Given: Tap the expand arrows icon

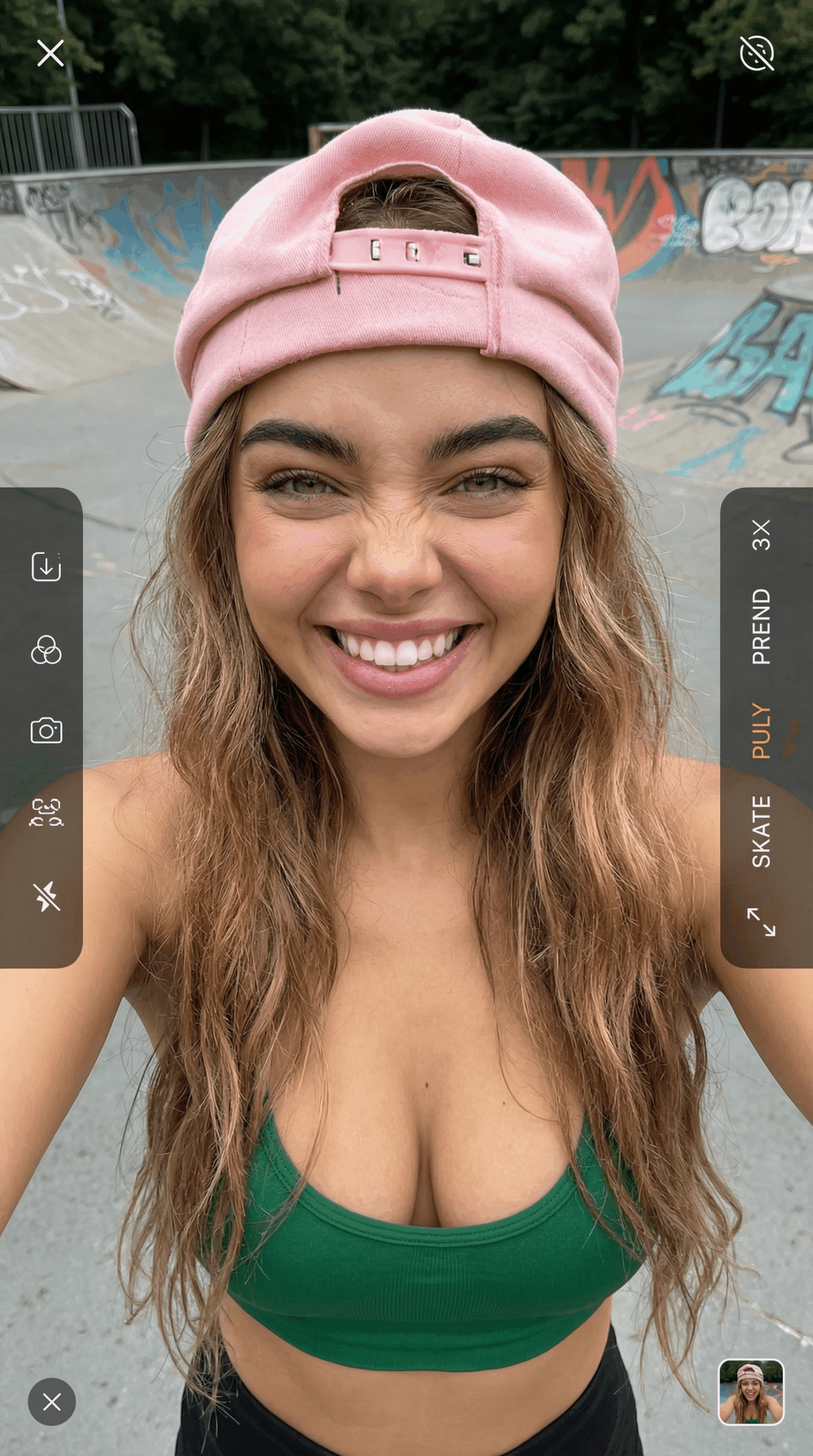Looking at the screenshot, I should [761, 922].
